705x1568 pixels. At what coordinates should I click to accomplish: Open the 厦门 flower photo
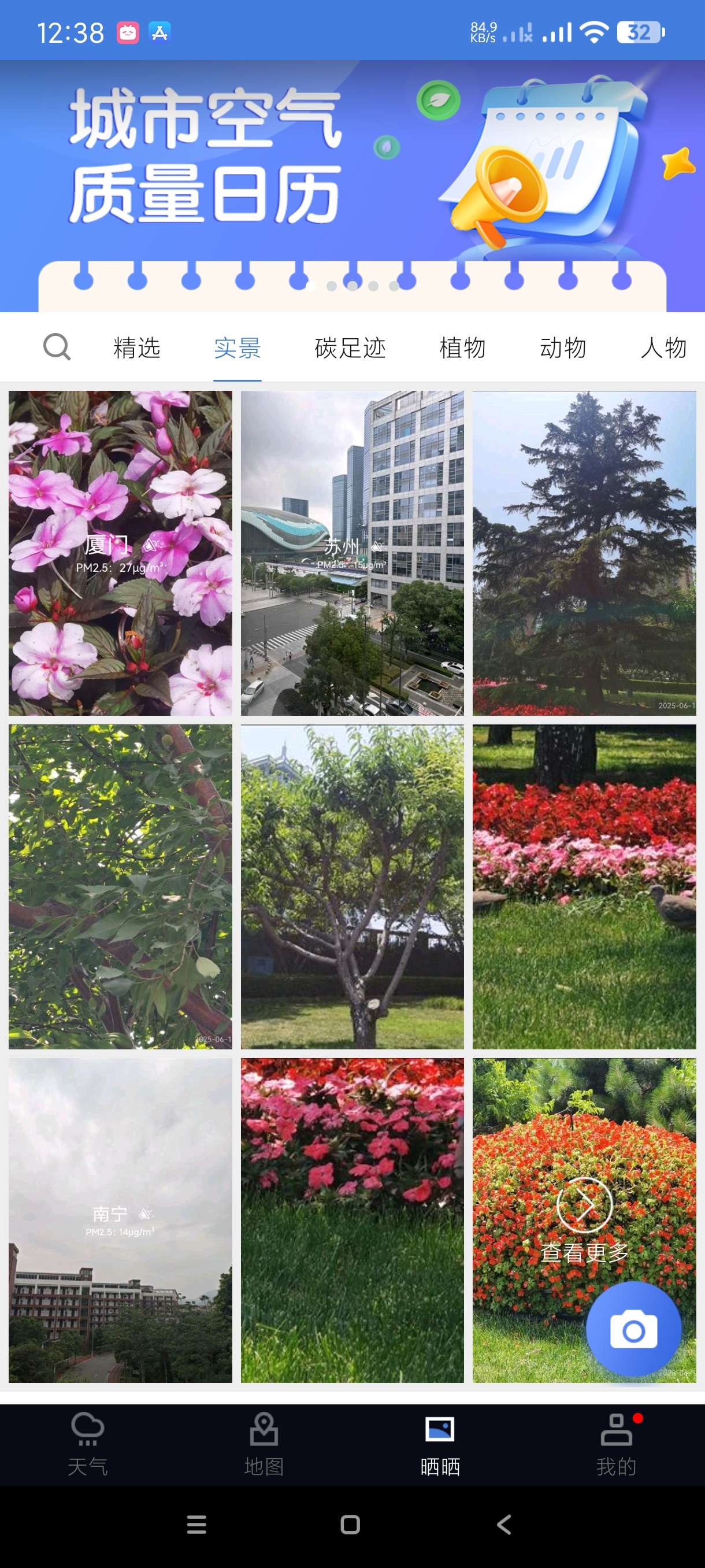pos(120,553)
